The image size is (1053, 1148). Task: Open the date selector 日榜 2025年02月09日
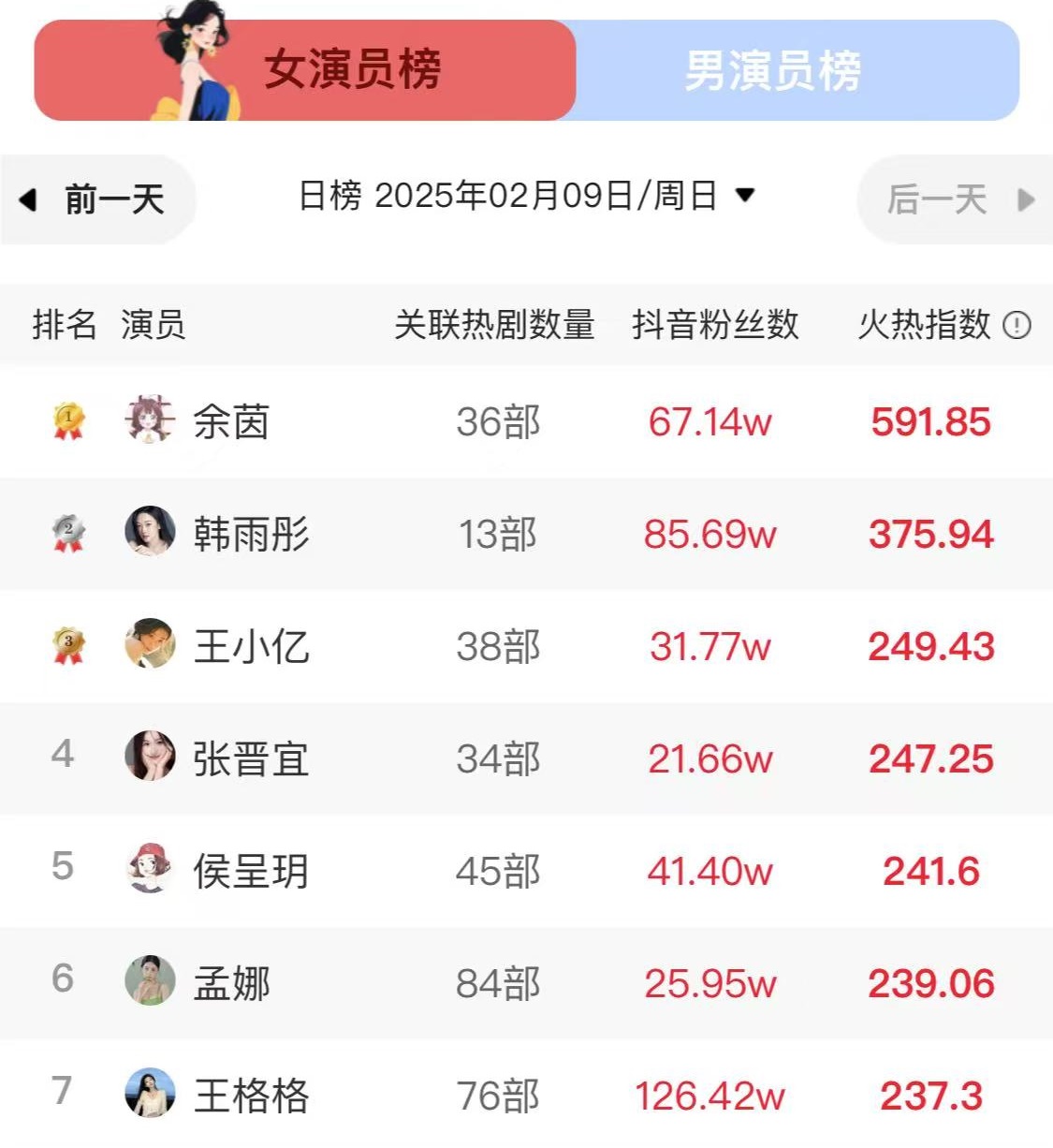(x=515, y=198)
